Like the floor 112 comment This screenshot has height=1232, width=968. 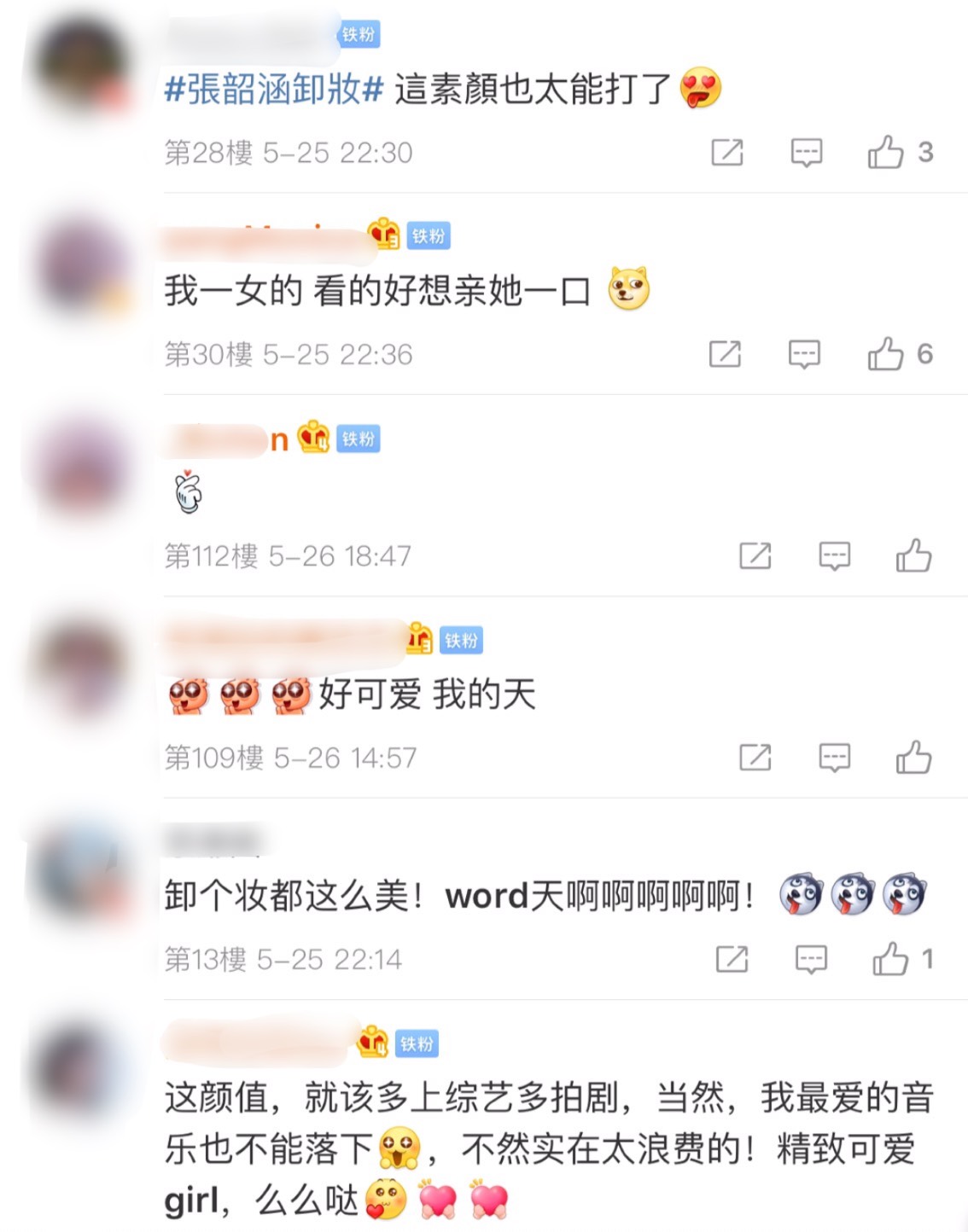tap(913, 556)
